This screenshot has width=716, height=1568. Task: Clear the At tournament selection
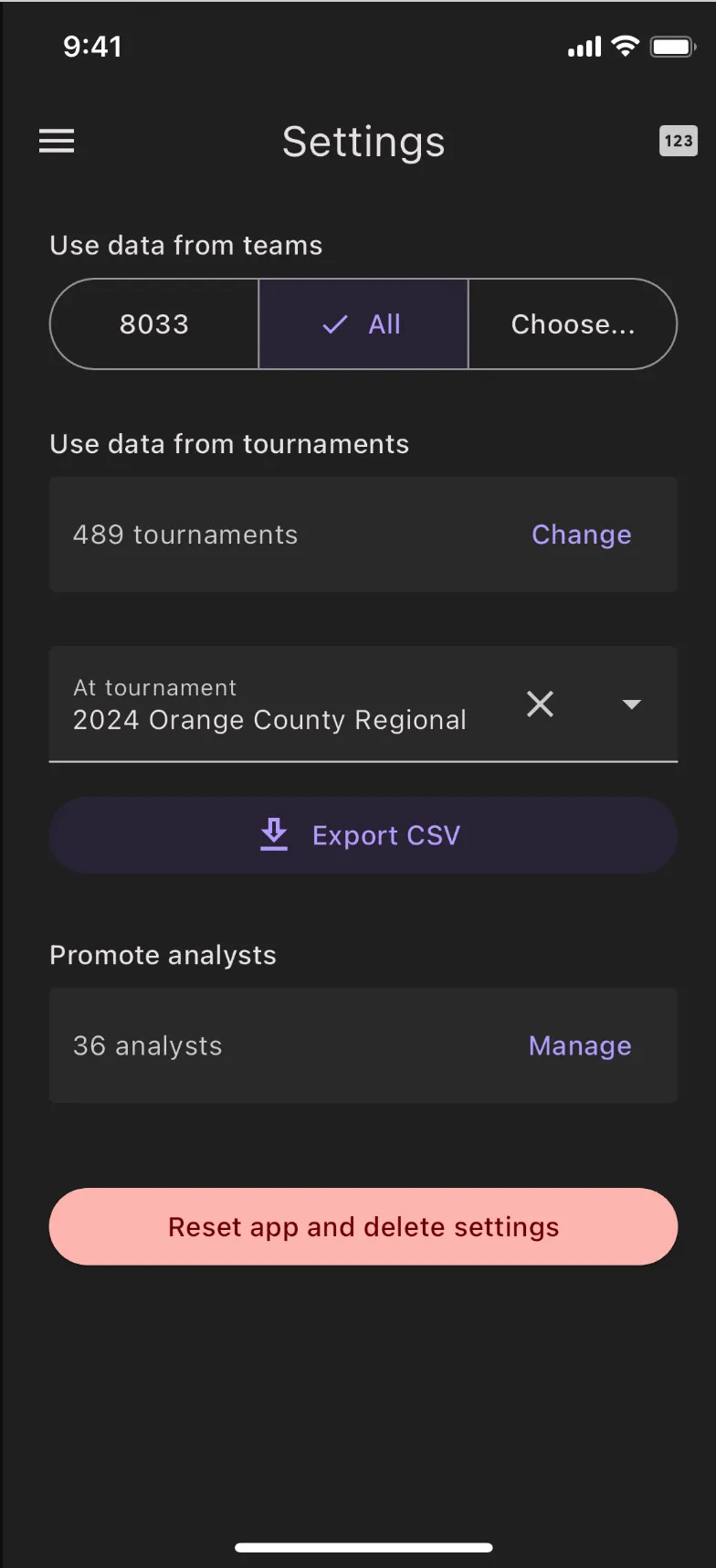540,704
